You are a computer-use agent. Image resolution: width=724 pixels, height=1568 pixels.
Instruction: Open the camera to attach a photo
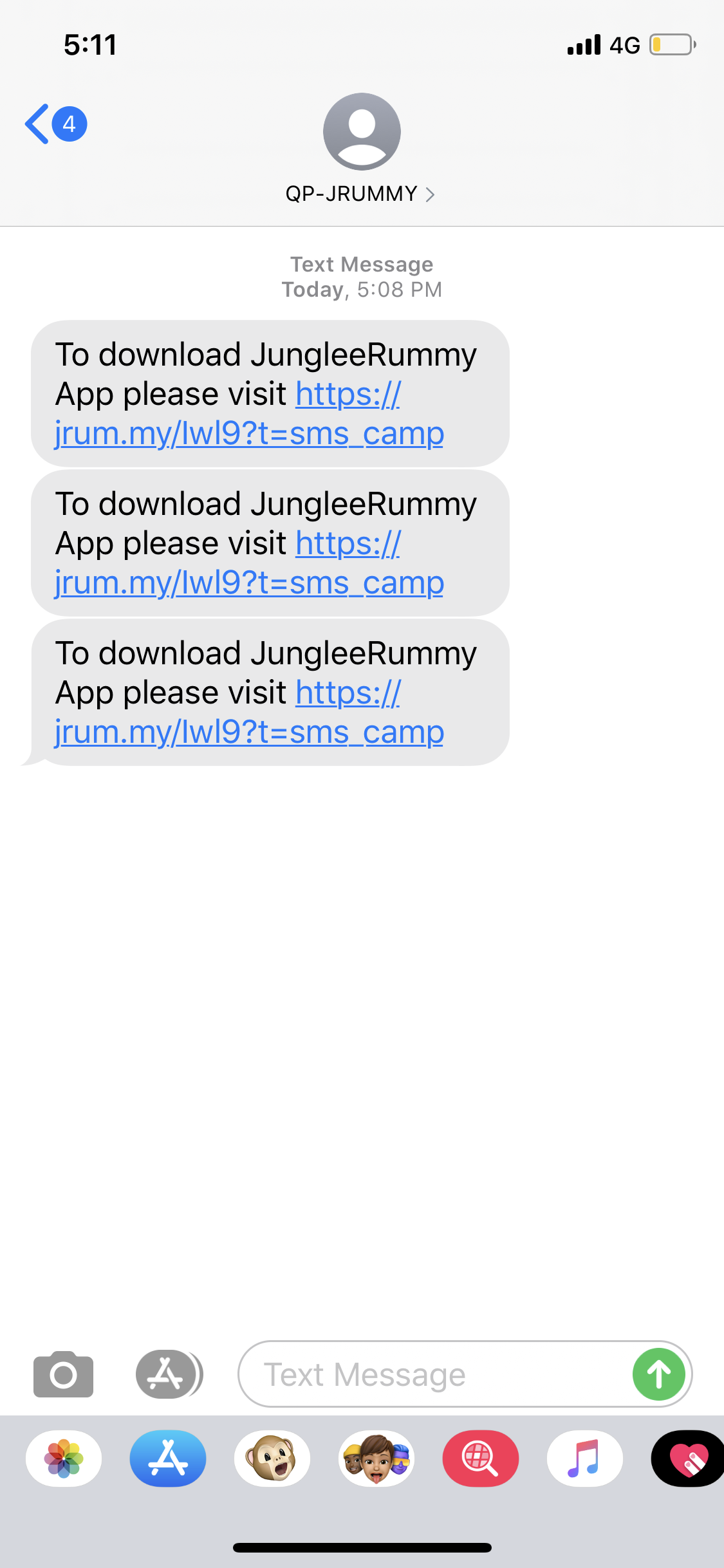63,1374
